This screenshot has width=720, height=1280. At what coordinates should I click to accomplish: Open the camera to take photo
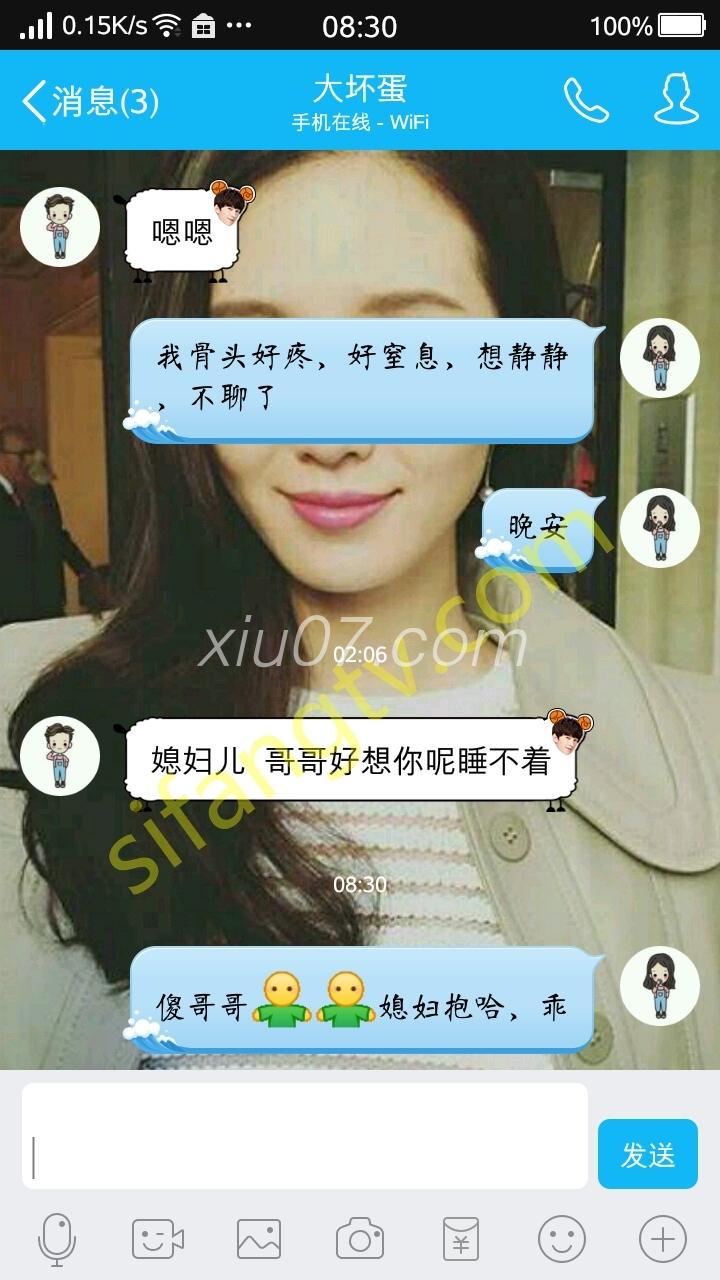(360, 1239)
